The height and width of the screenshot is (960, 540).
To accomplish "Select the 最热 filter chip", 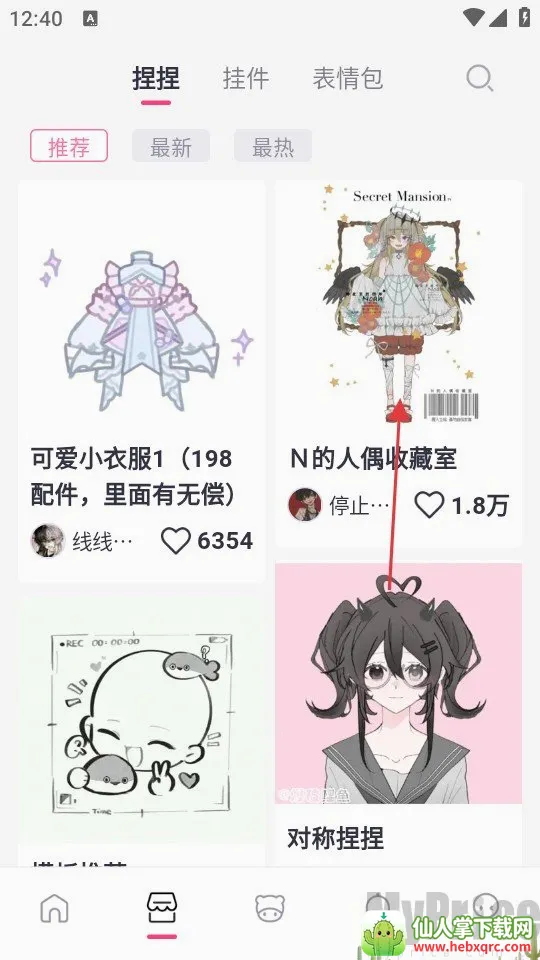I will click(273, 146).
